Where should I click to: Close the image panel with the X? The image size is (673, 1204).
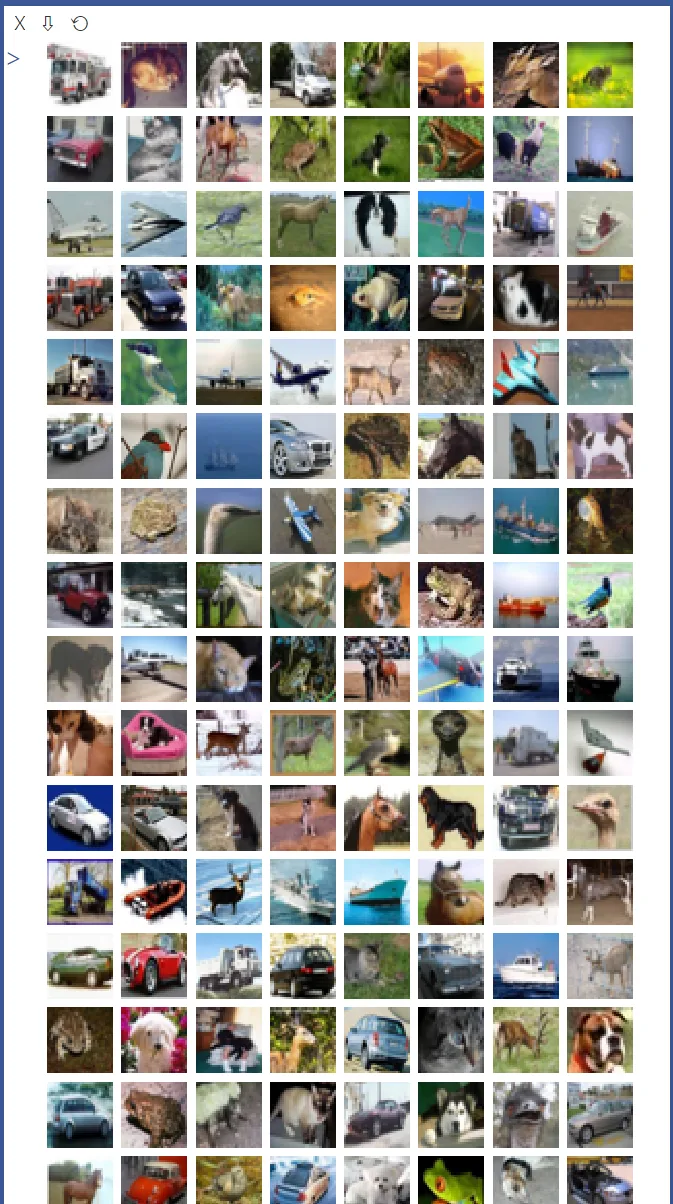coord(20,23)
